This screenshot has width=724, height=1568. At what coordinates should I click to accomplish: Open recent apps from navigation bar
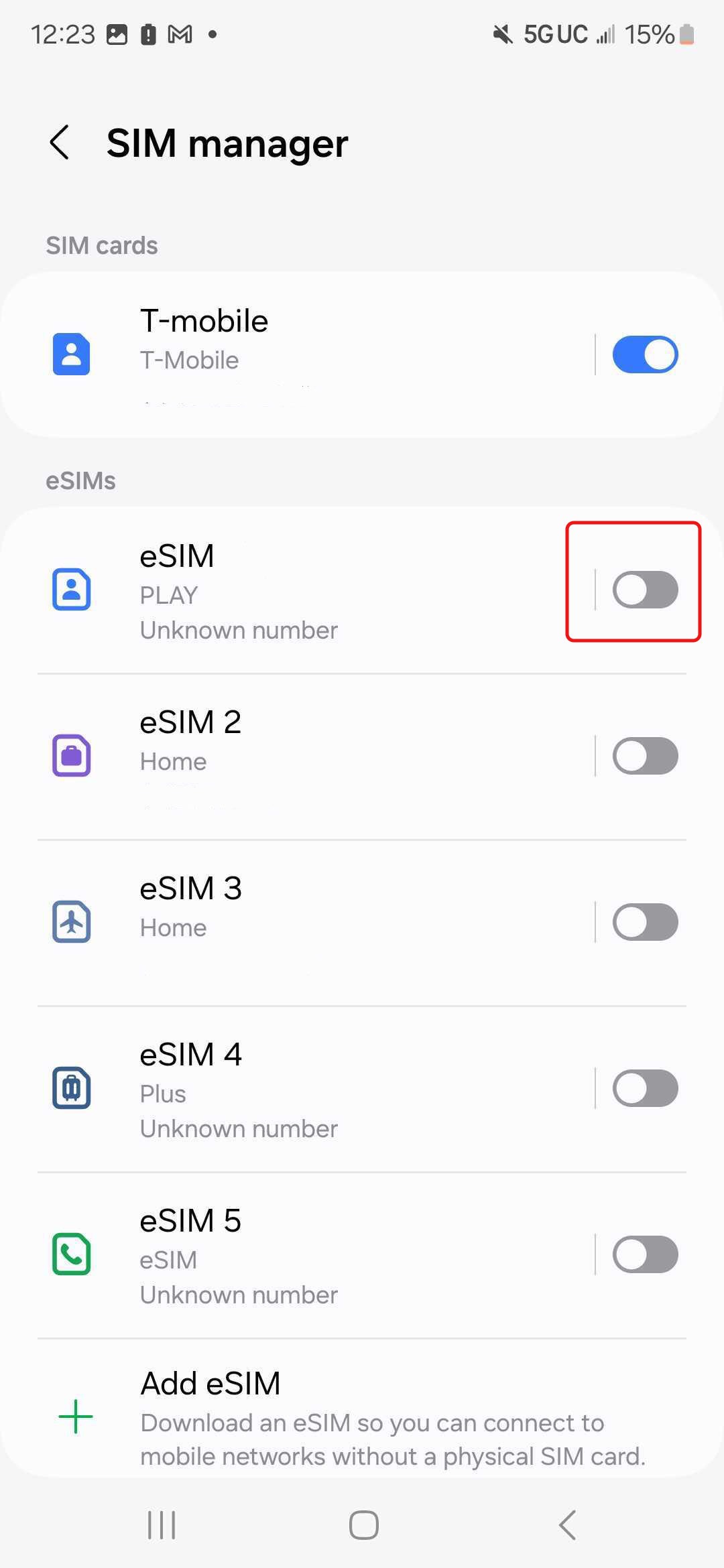click(162, 1525)
